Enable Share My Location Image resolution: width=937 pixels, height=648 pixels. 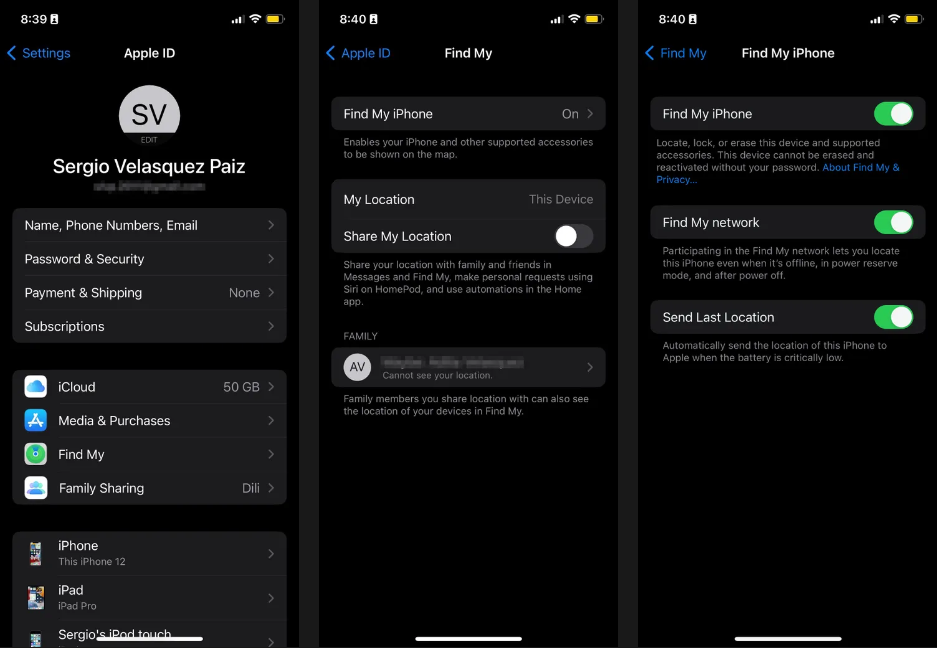point(573,236)
